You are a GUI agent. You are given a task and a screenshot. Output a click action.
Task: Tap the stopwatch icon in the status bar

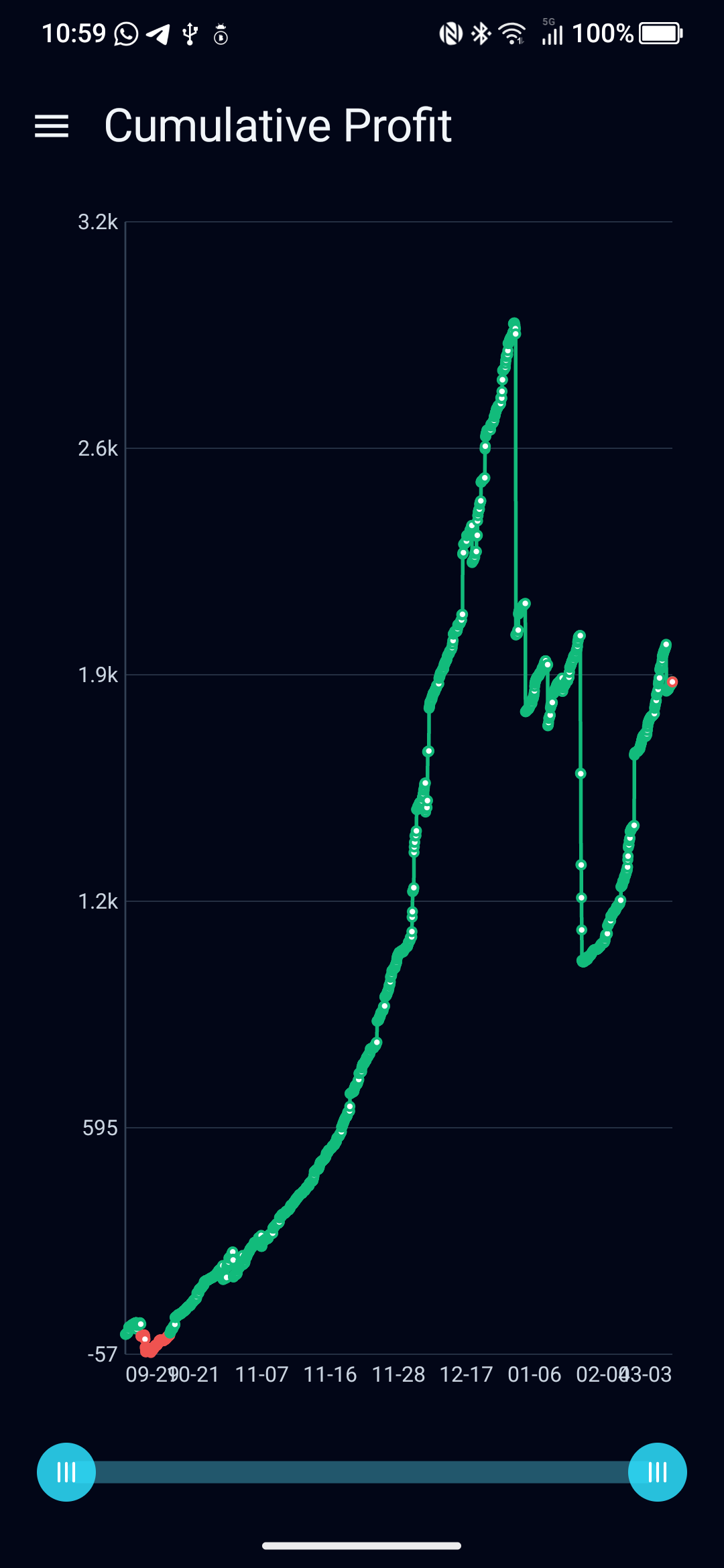[x=221, y=32]
